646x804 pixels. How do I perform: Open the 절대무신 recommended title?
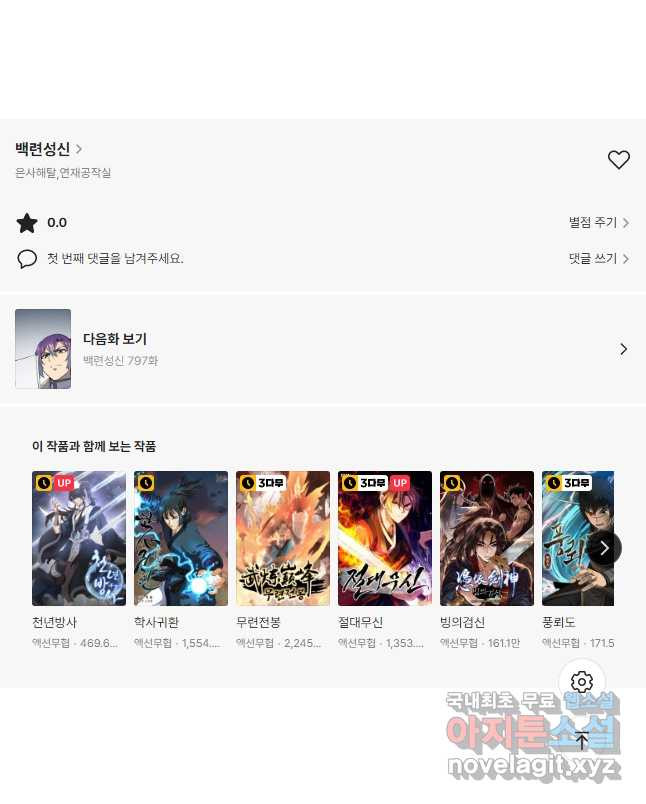385,539
